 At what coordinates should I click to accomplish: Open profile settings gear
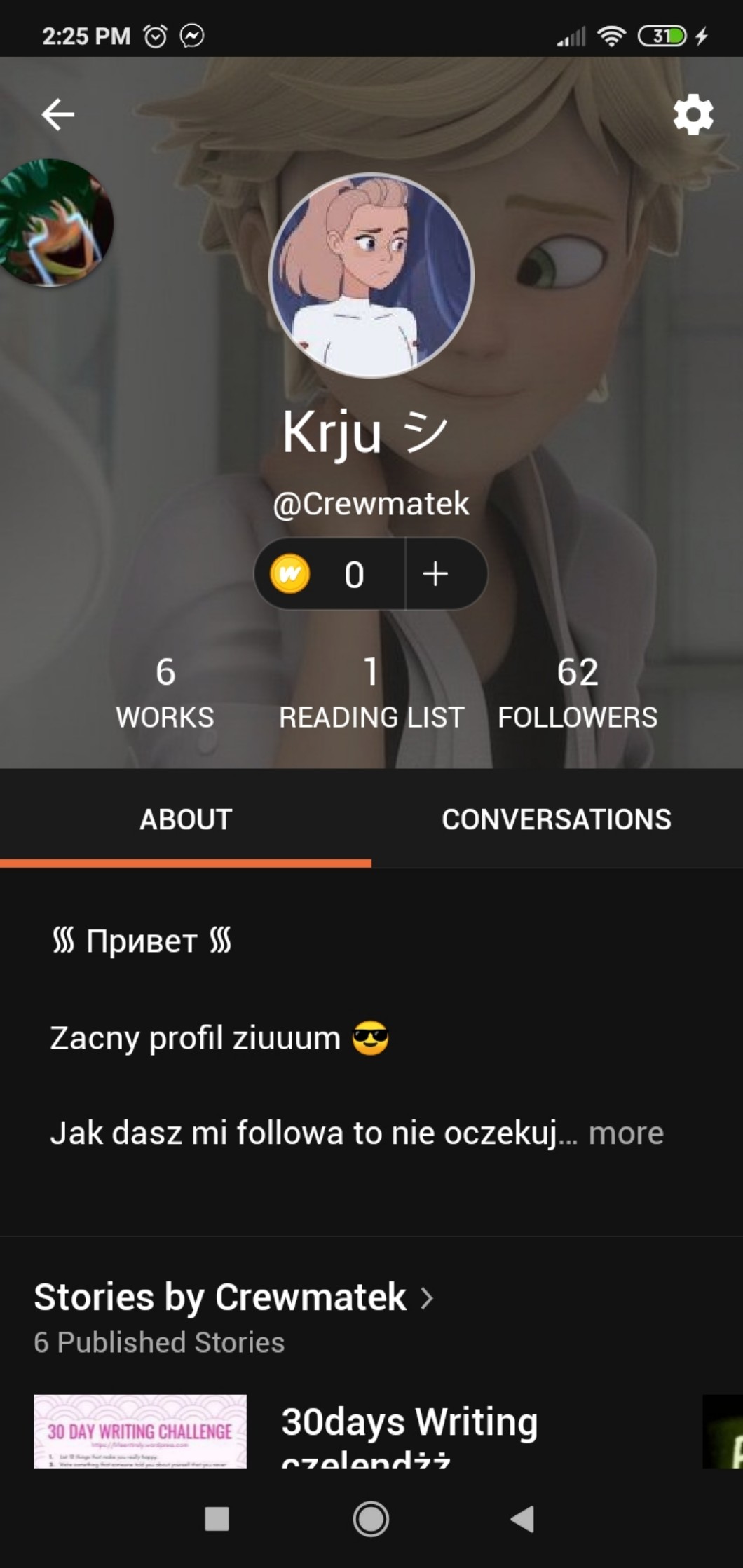point(693,114)
